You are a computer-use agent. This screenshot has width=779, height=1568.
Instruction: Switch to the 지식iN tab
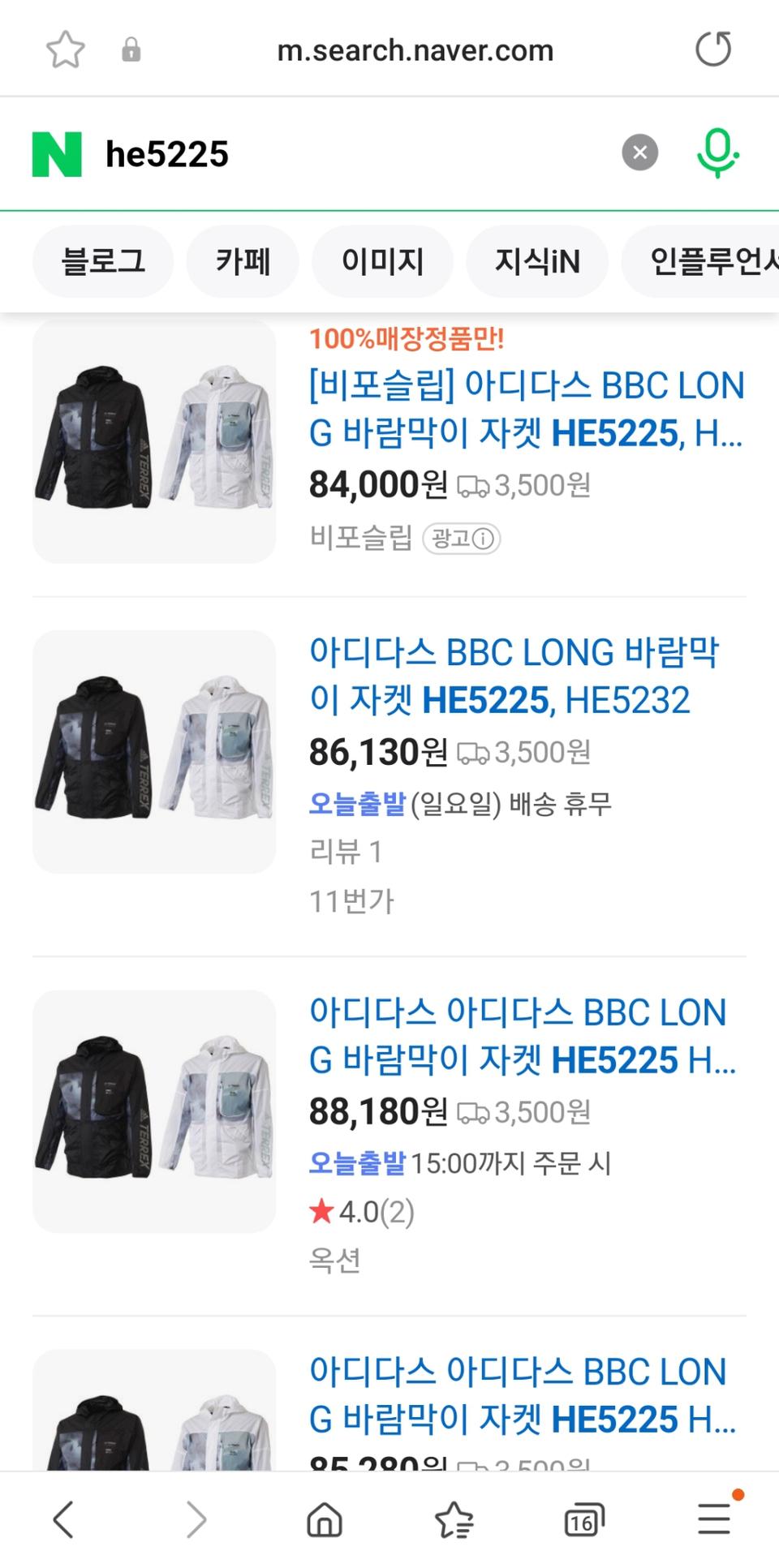coord(536,260)
